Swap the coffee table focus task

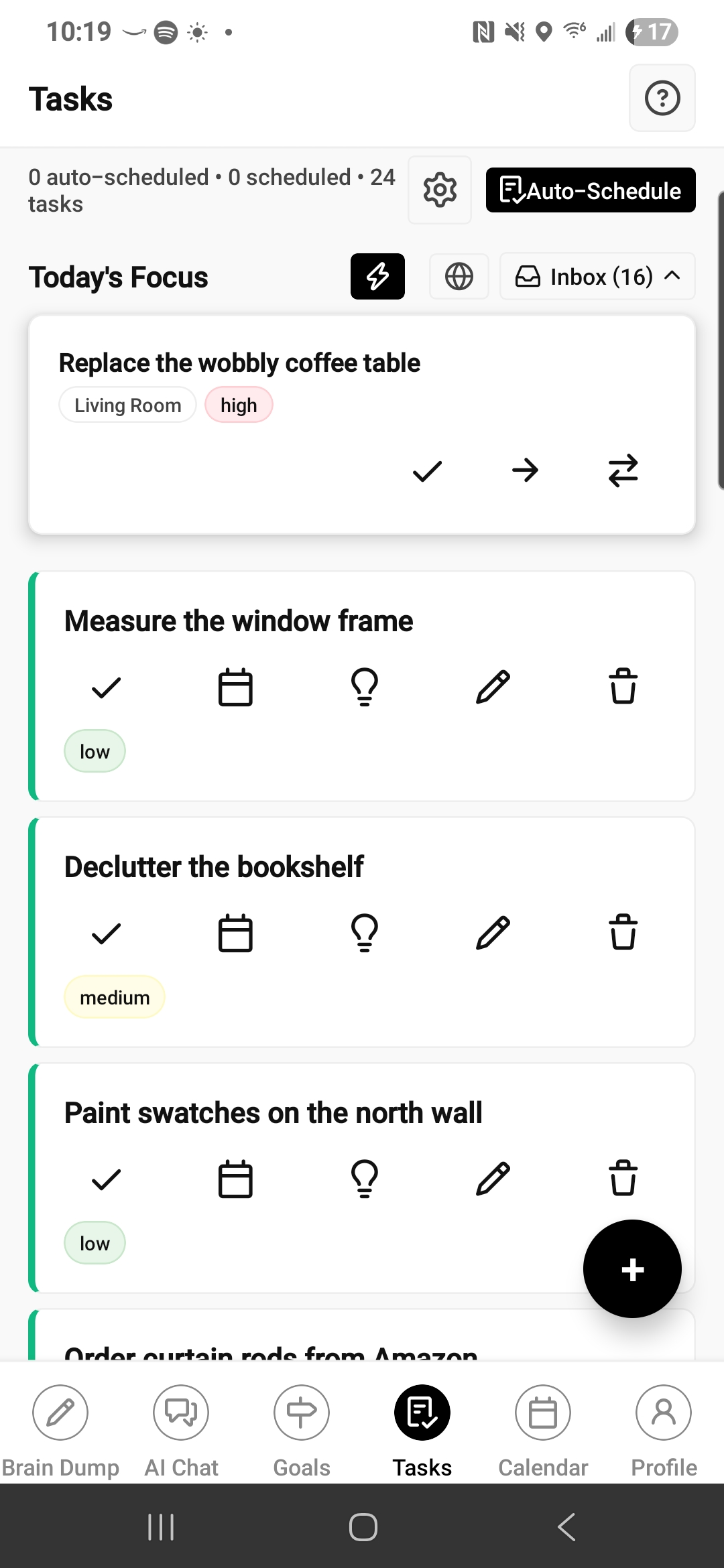point(623,471)
